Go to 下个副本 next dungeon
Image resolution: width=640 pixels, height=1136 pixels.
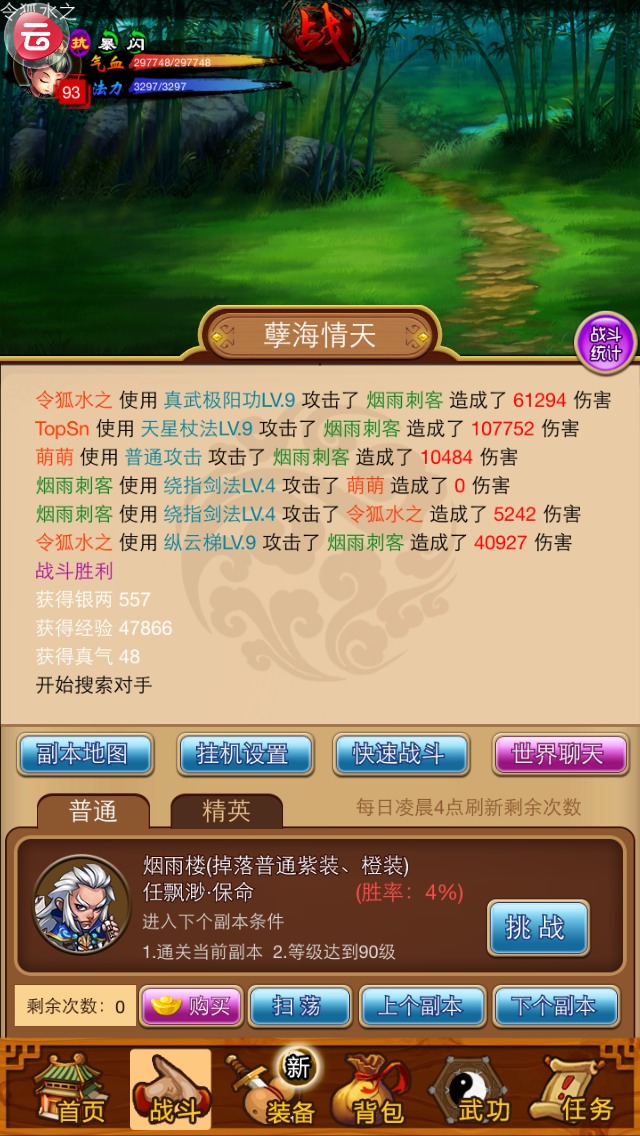[554, 1006]
